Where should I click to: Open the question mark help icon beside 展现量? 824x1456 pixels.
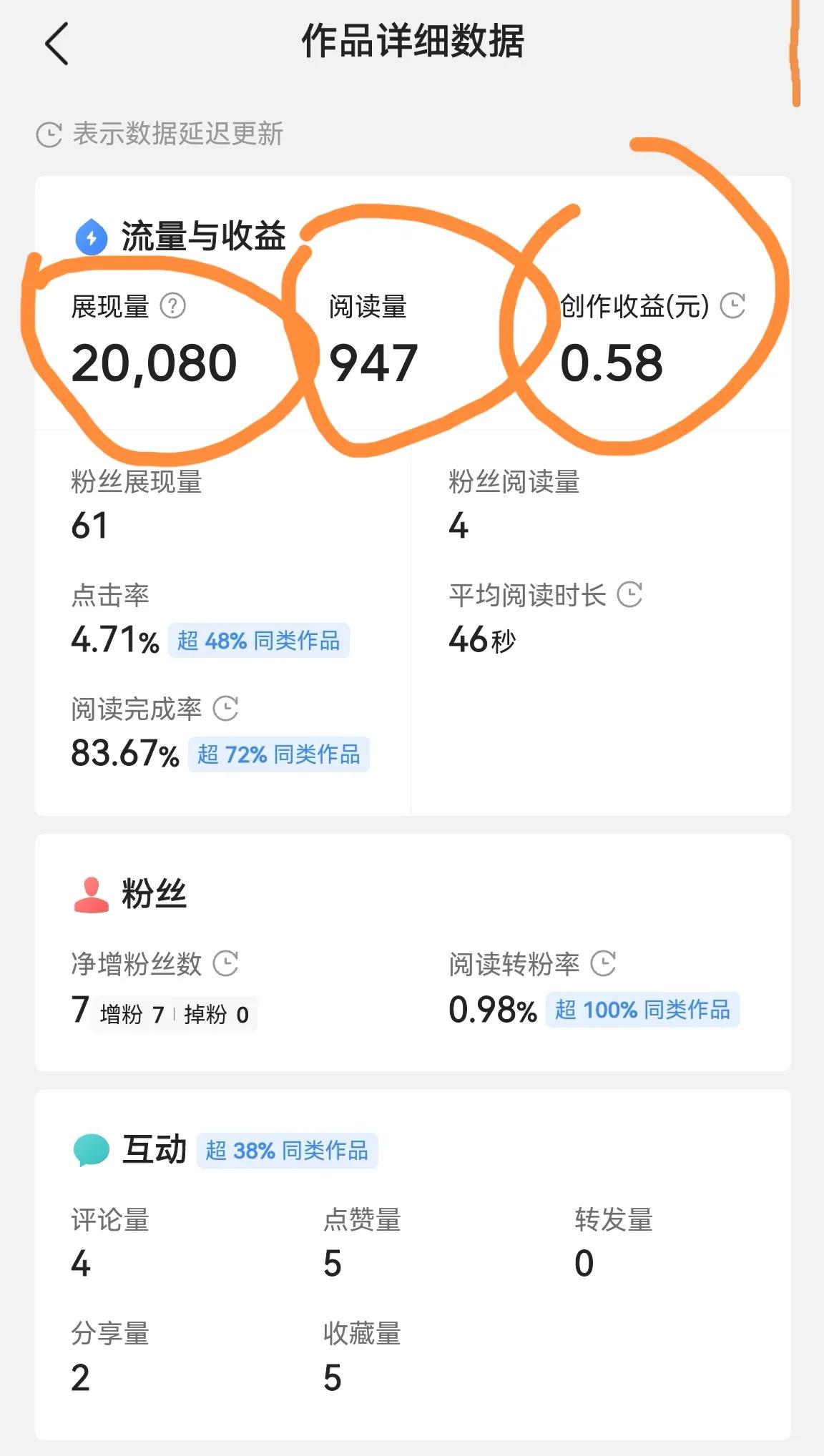point(172,305)
